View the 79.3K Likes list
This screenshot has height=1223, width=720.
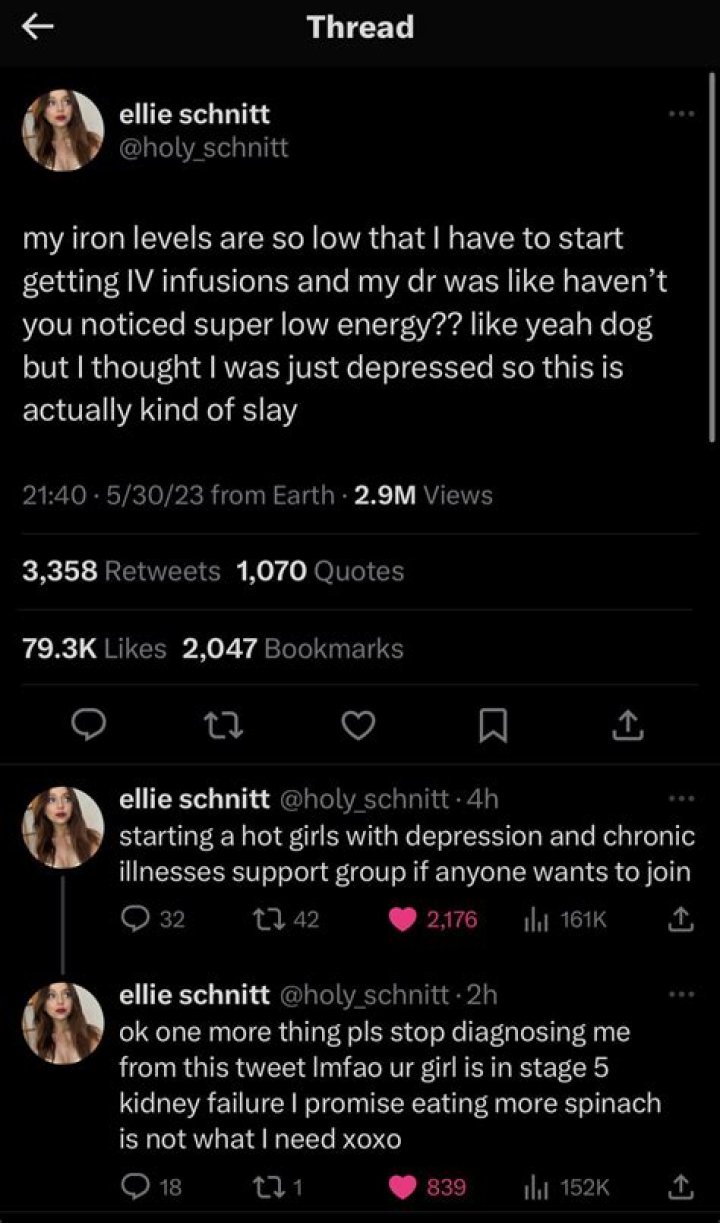94,648
